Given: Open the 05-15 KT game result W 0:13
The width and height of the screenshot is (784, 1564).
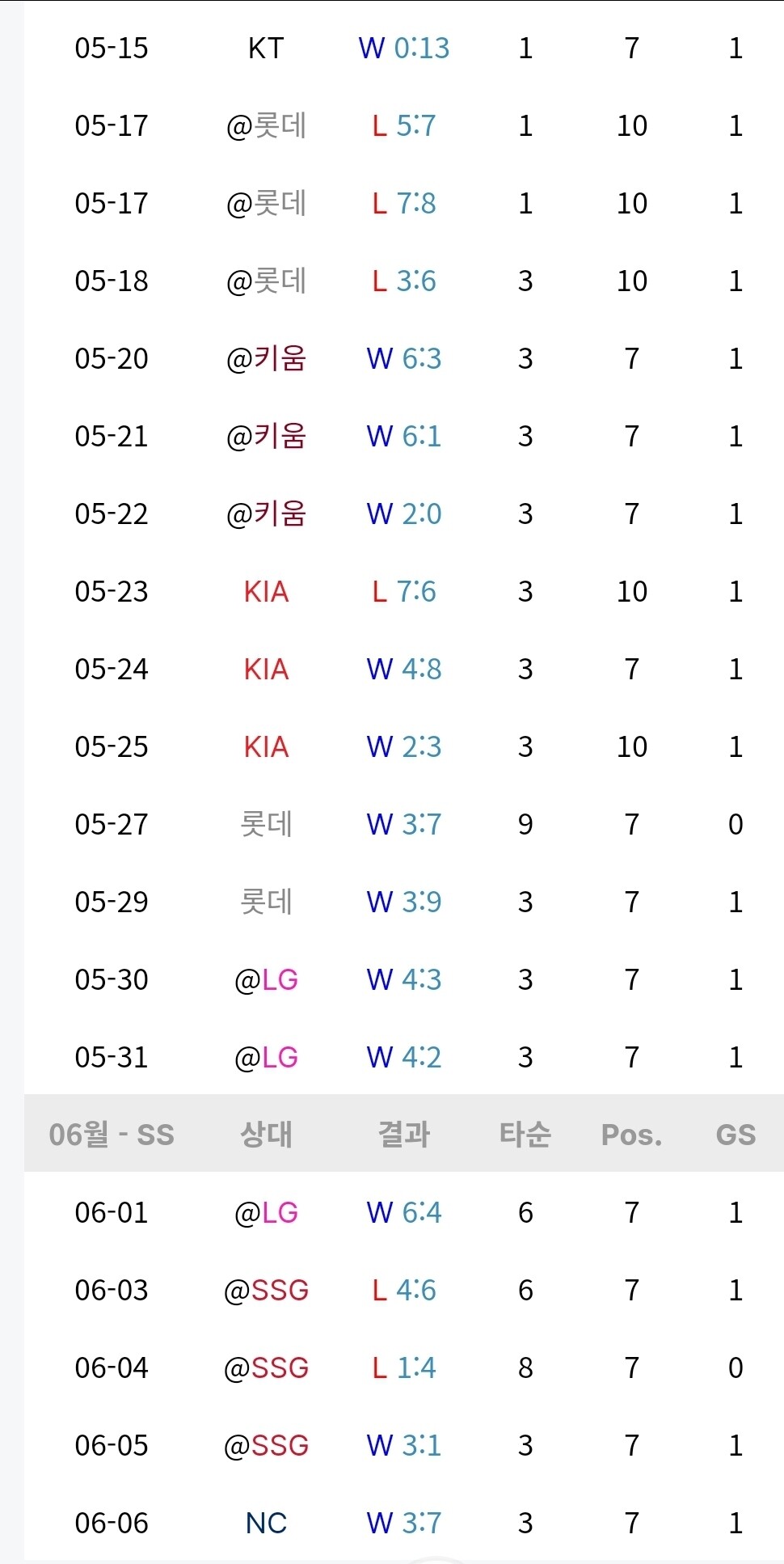Looking at the screenshot, I should (x=403, y=49).
